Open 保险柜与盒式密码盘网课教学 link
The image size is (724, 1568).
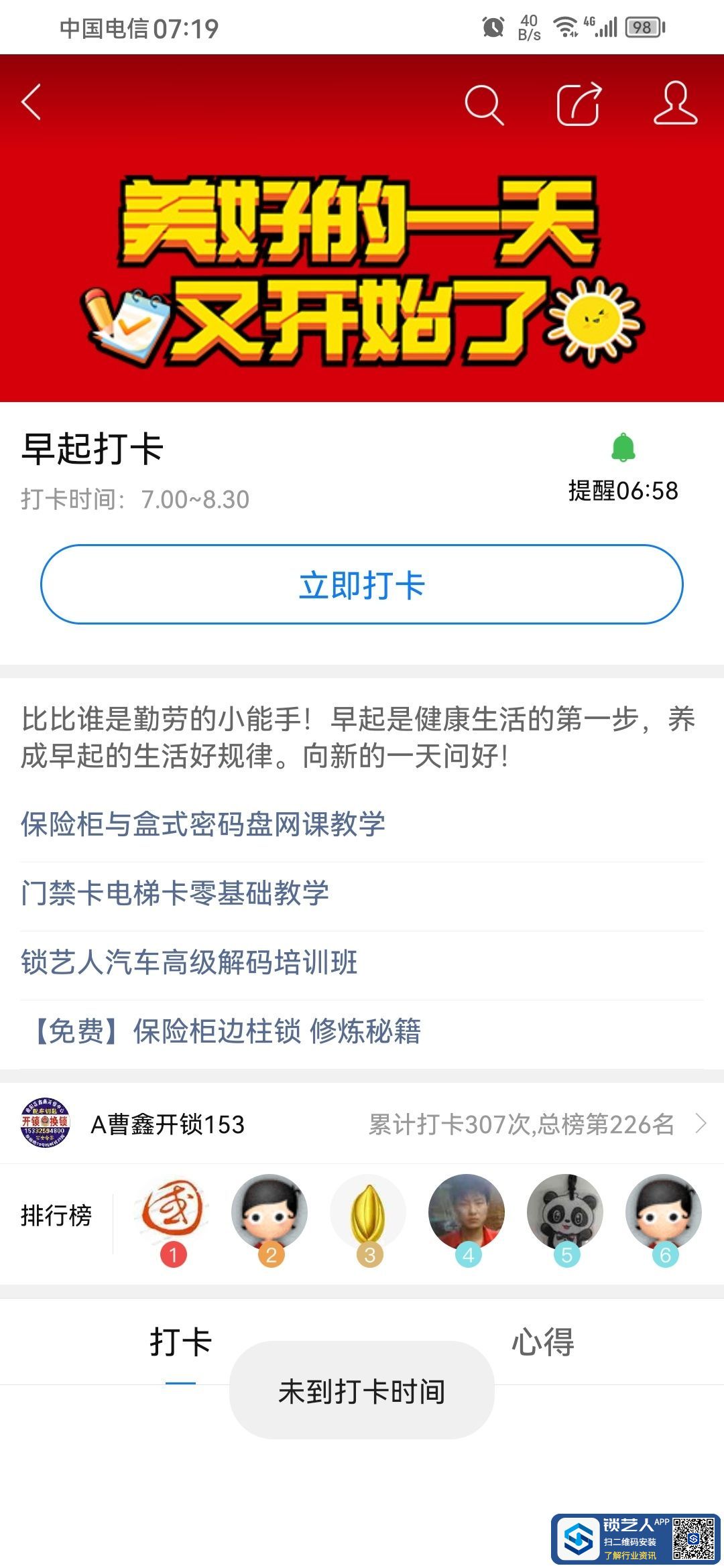click(203, 824)
